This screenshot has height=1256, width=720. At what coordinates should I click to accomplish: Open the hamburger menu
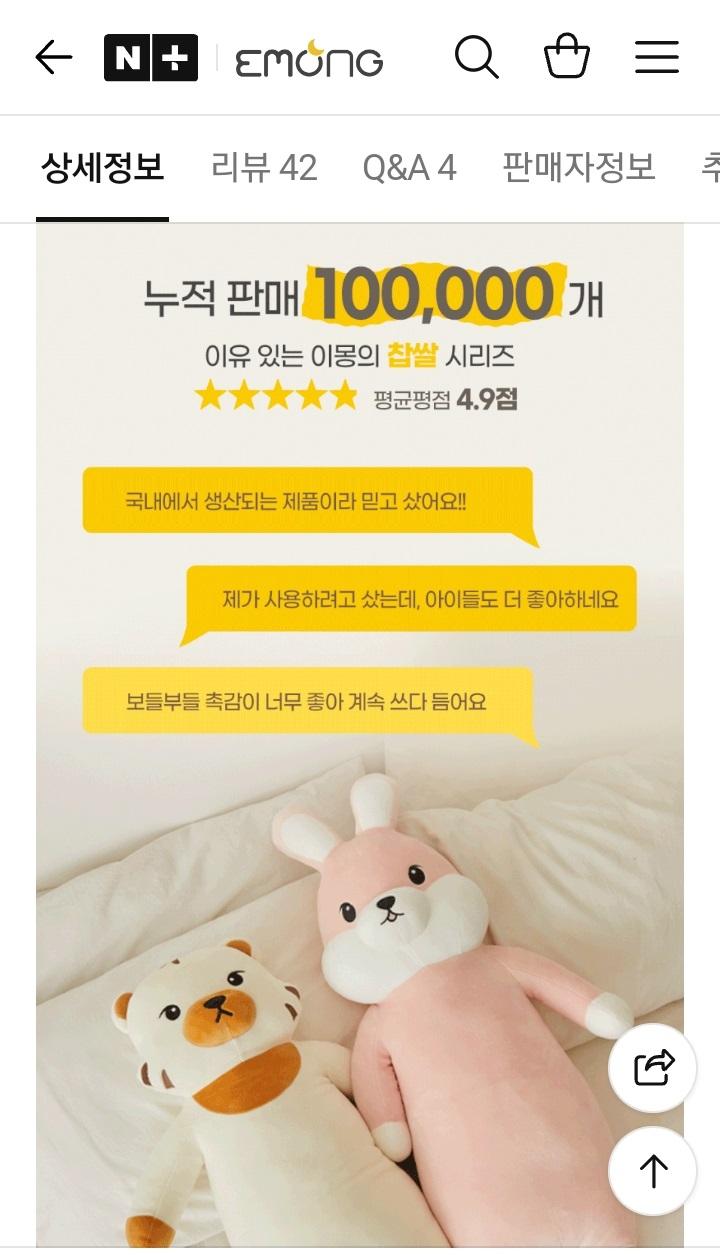point(657,58)
